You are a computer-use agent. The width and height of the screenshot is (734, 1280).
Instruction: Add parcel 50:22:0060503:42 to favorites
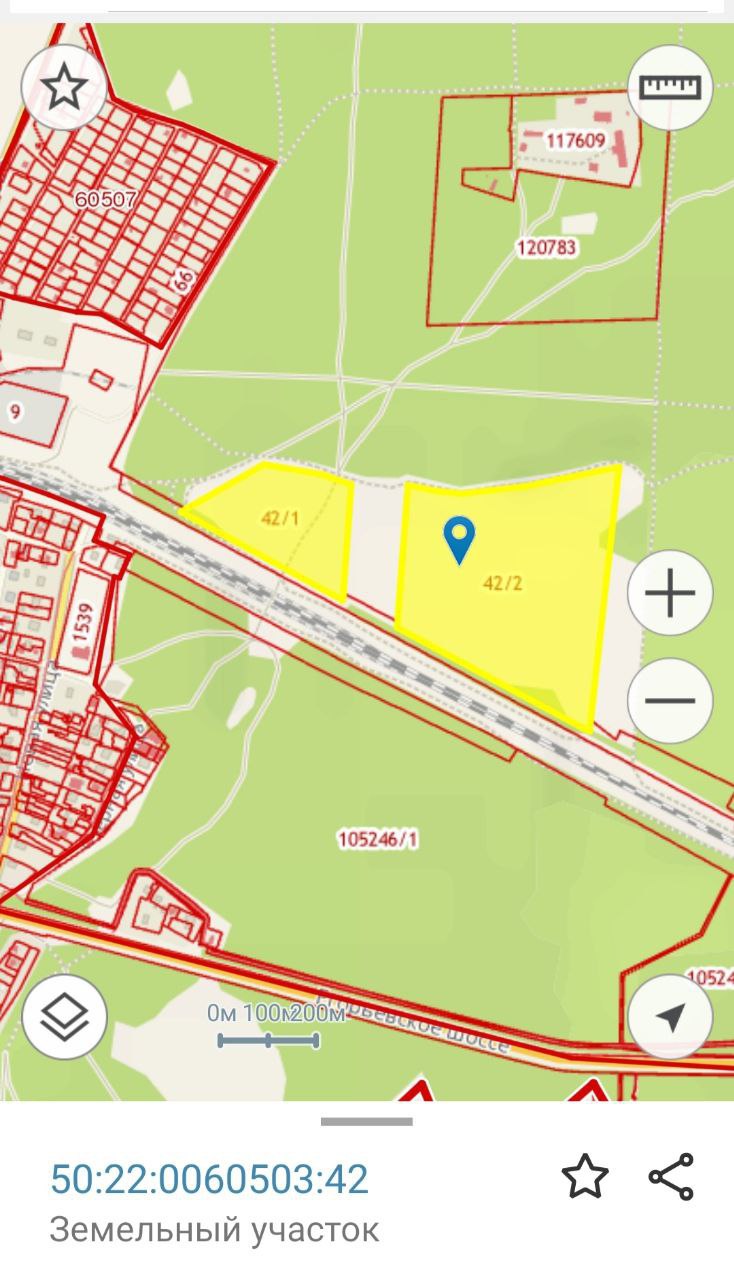(x=585, y=1177)
